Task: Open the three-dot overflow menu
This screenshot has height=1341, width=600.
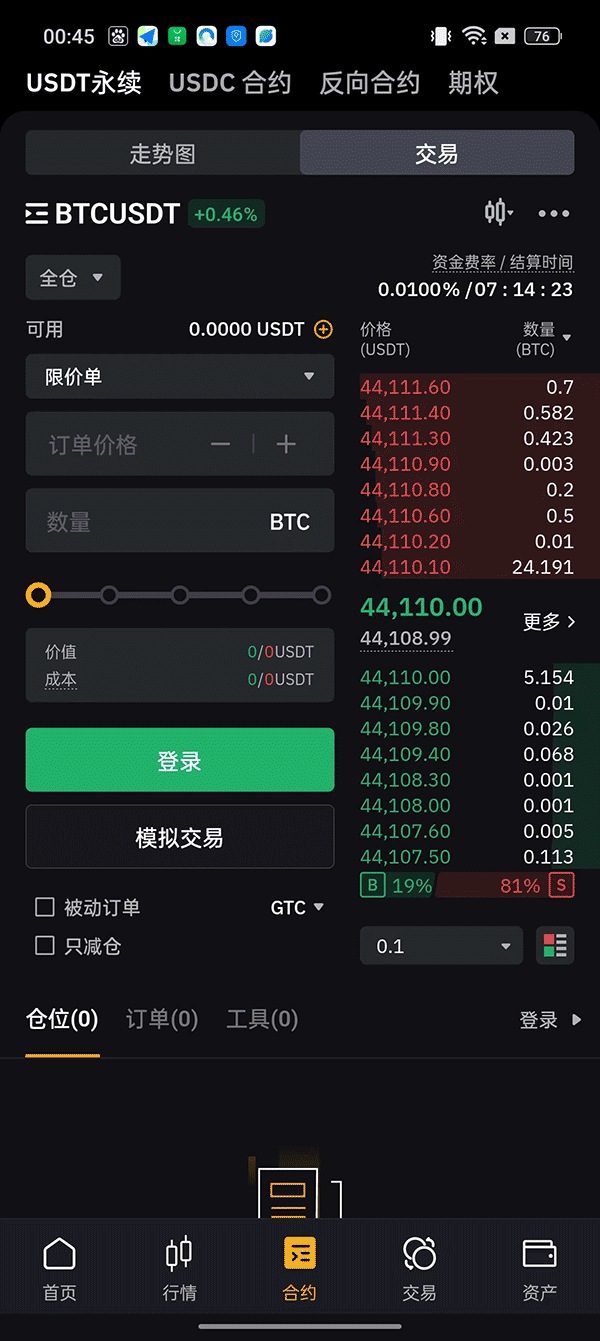Action: [x=553, y=213]
